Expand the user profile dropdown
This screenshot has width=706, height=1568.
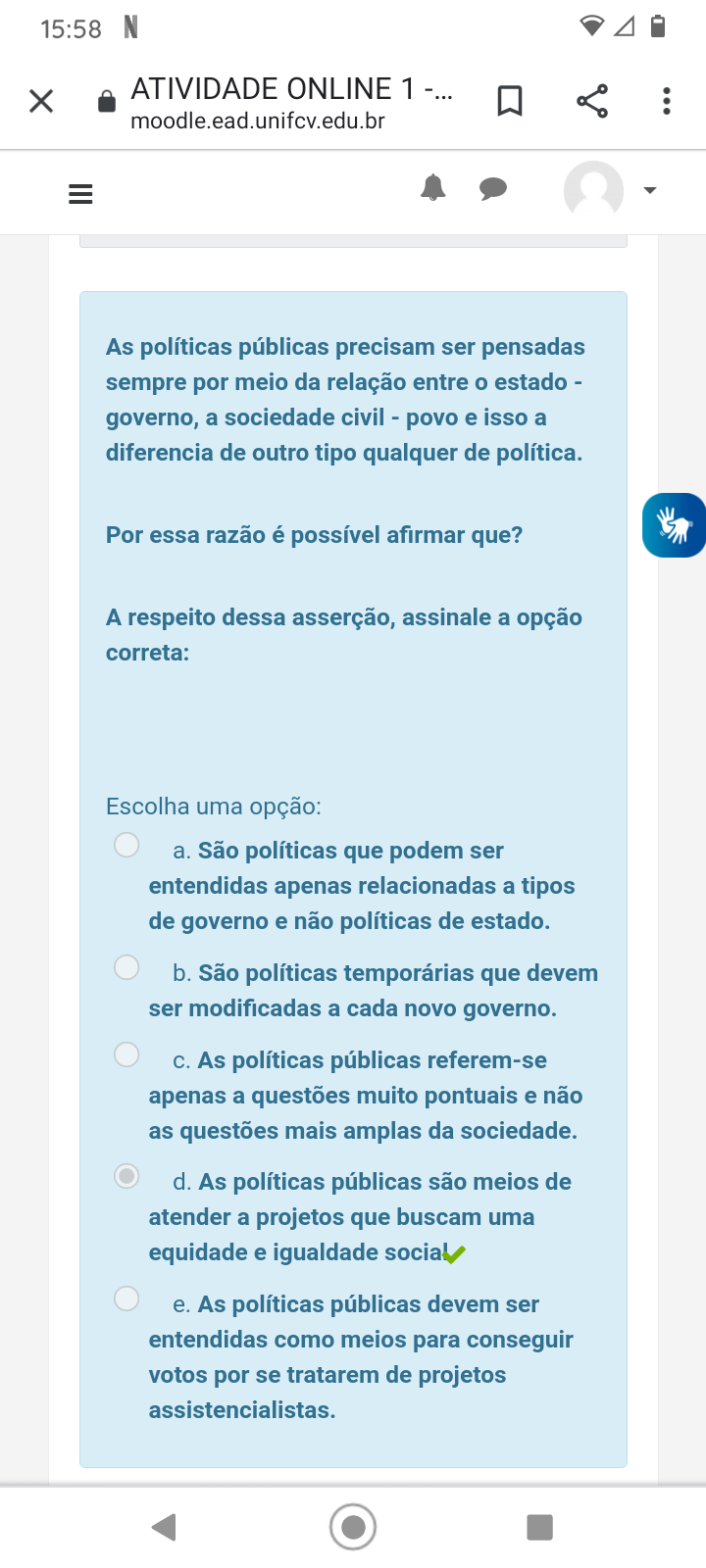(x=649, y=190)
